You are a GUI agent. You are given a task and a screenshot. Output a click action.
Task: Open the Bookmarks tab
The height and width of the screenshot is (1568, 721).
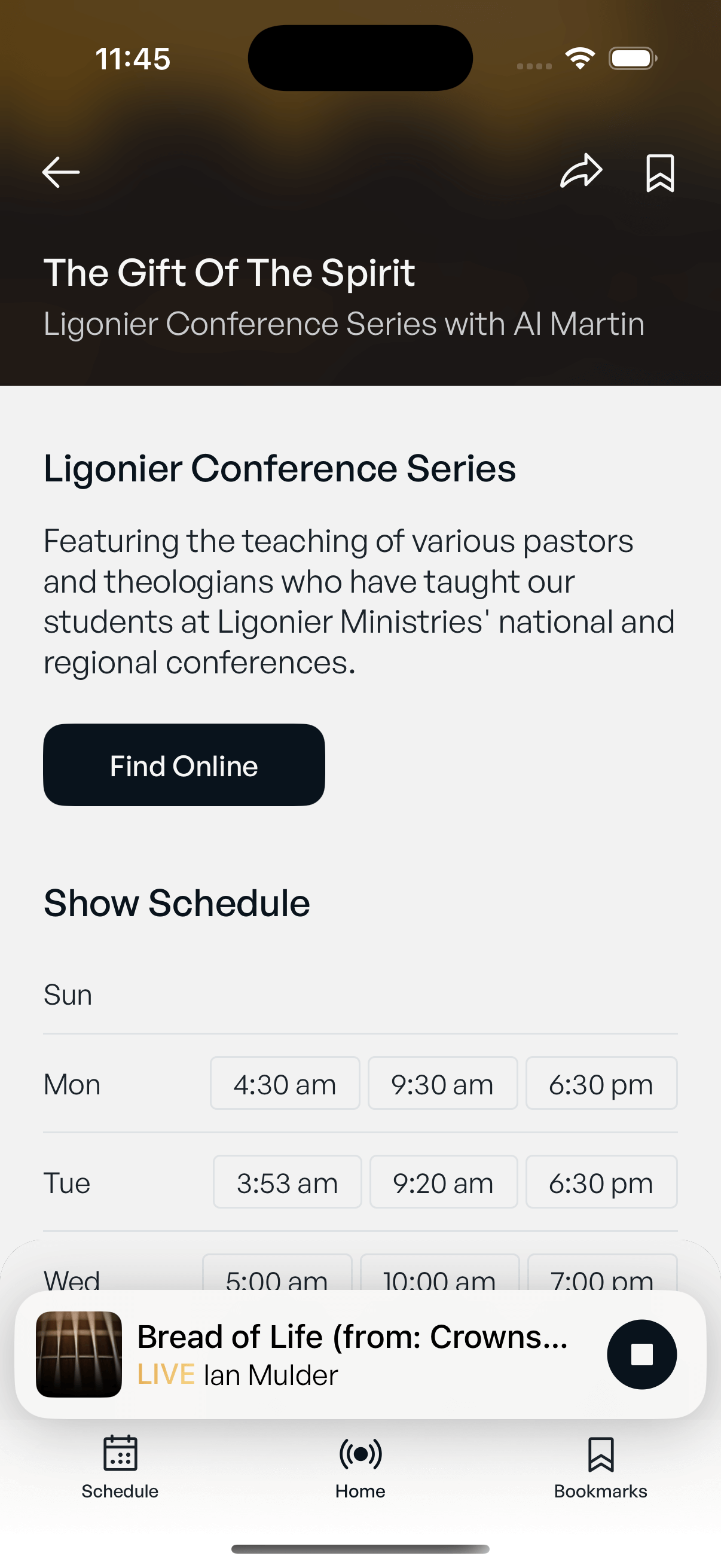coord(600,1467)
